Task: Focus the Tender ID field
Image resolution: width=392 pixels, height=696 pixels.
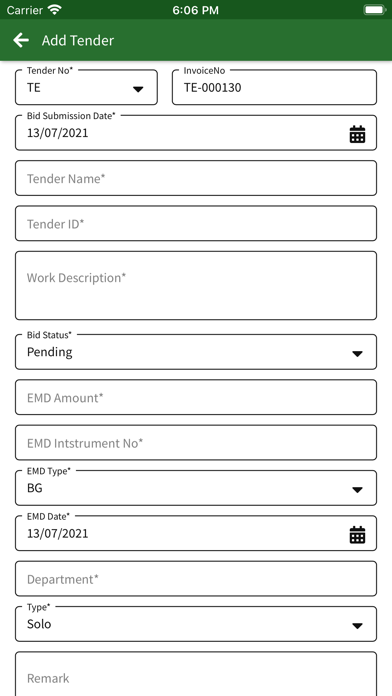Action: click(196, 223)
